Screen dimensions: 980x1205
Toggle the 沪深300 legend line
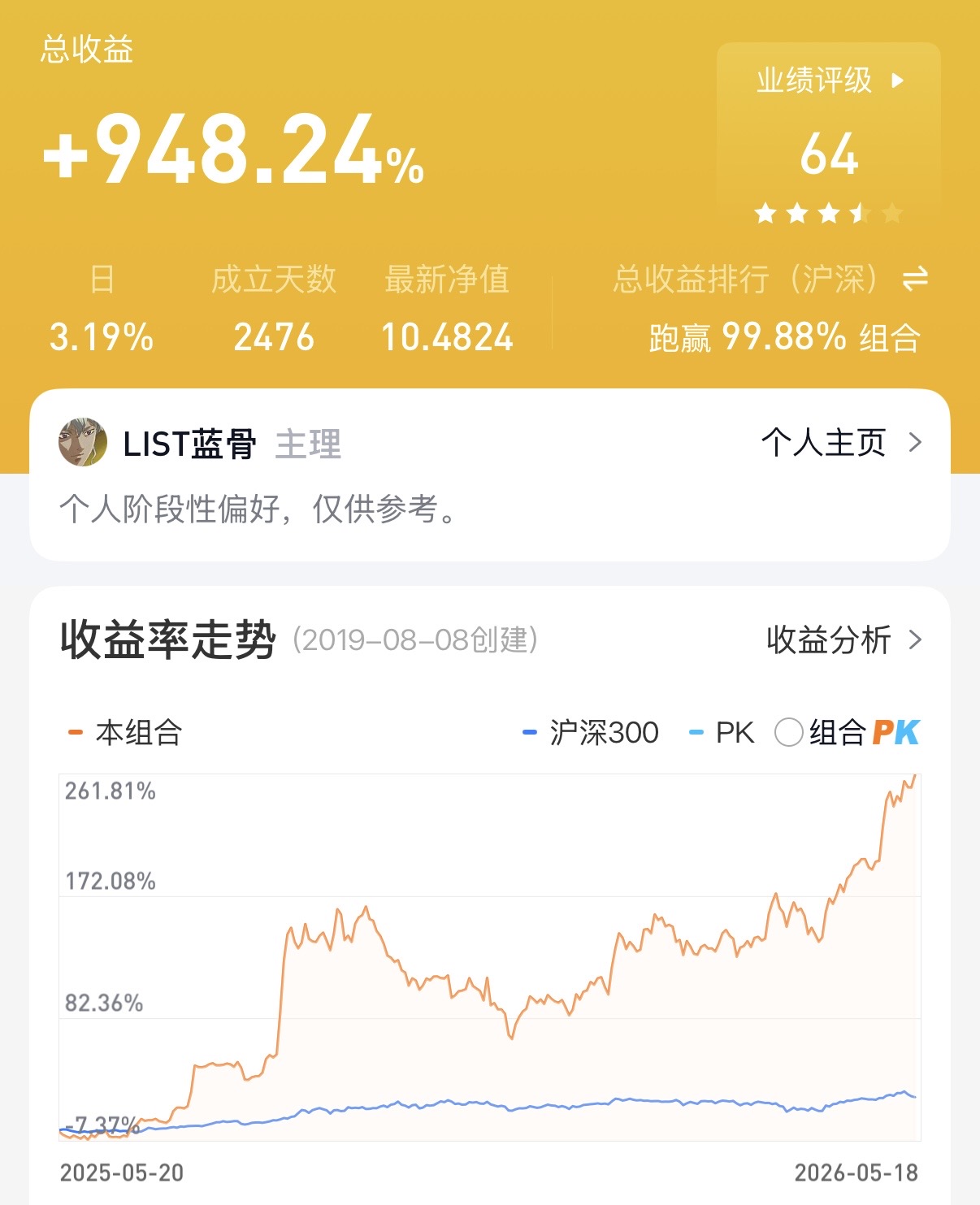point(591,732)
